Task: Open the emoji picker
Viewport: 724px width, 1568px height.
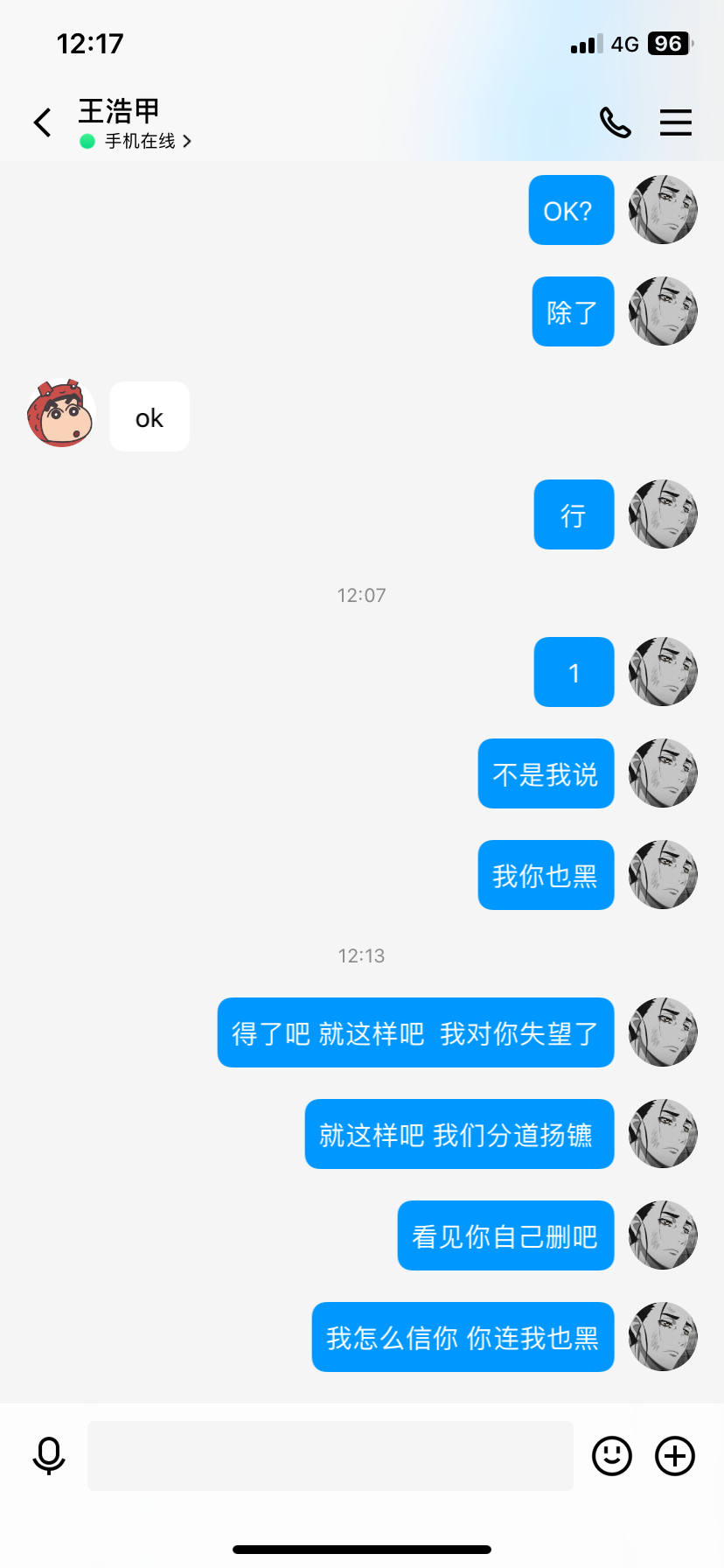Action: [x=612, y=1456]
